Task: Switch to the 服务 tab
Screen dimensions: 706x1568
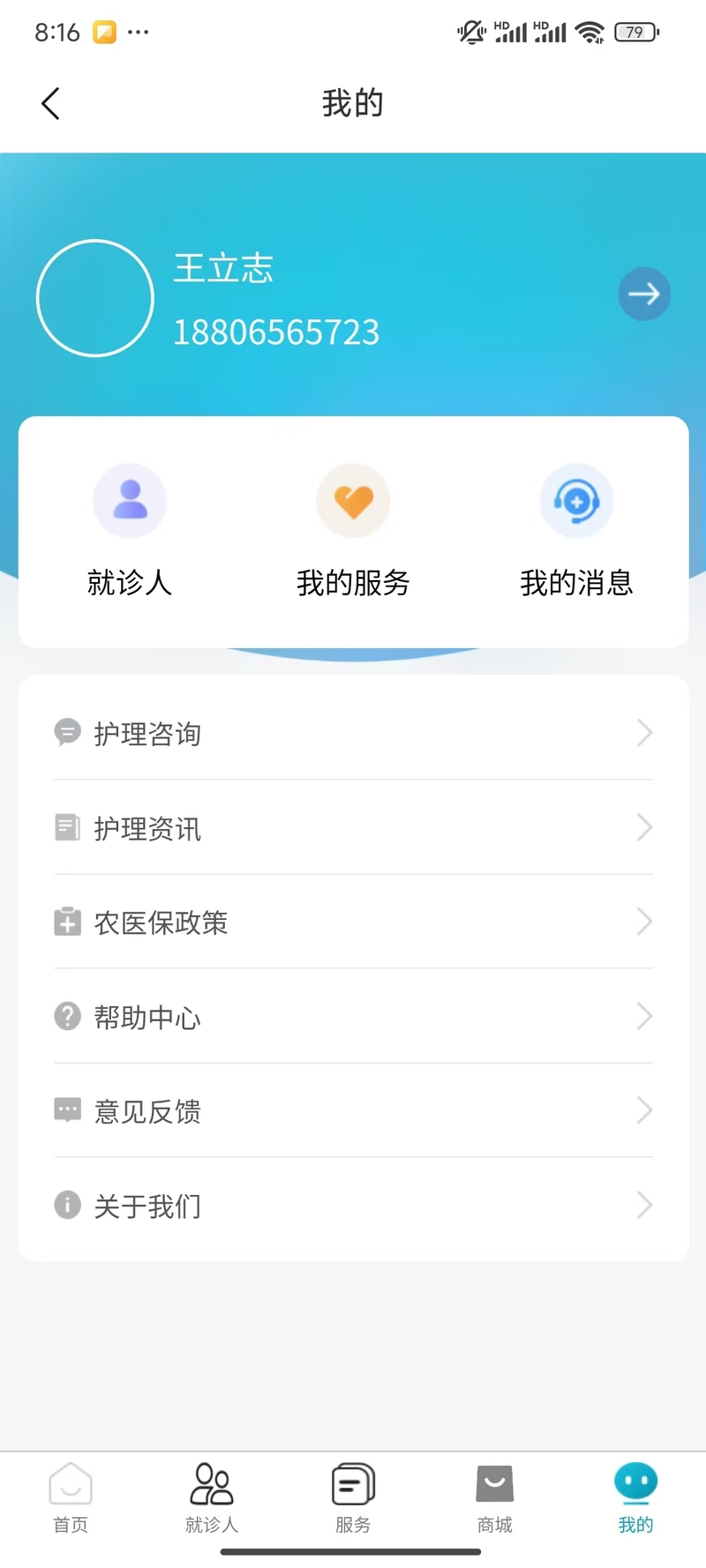Action: point(353,1497)
